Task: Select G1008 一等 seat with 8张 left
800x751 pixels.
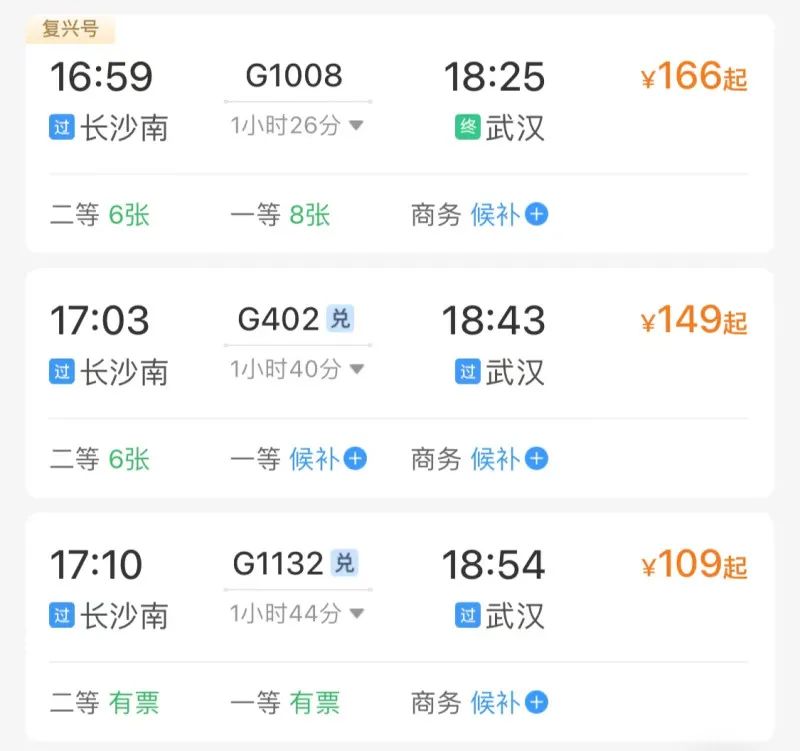Action: tap(280, 214)
